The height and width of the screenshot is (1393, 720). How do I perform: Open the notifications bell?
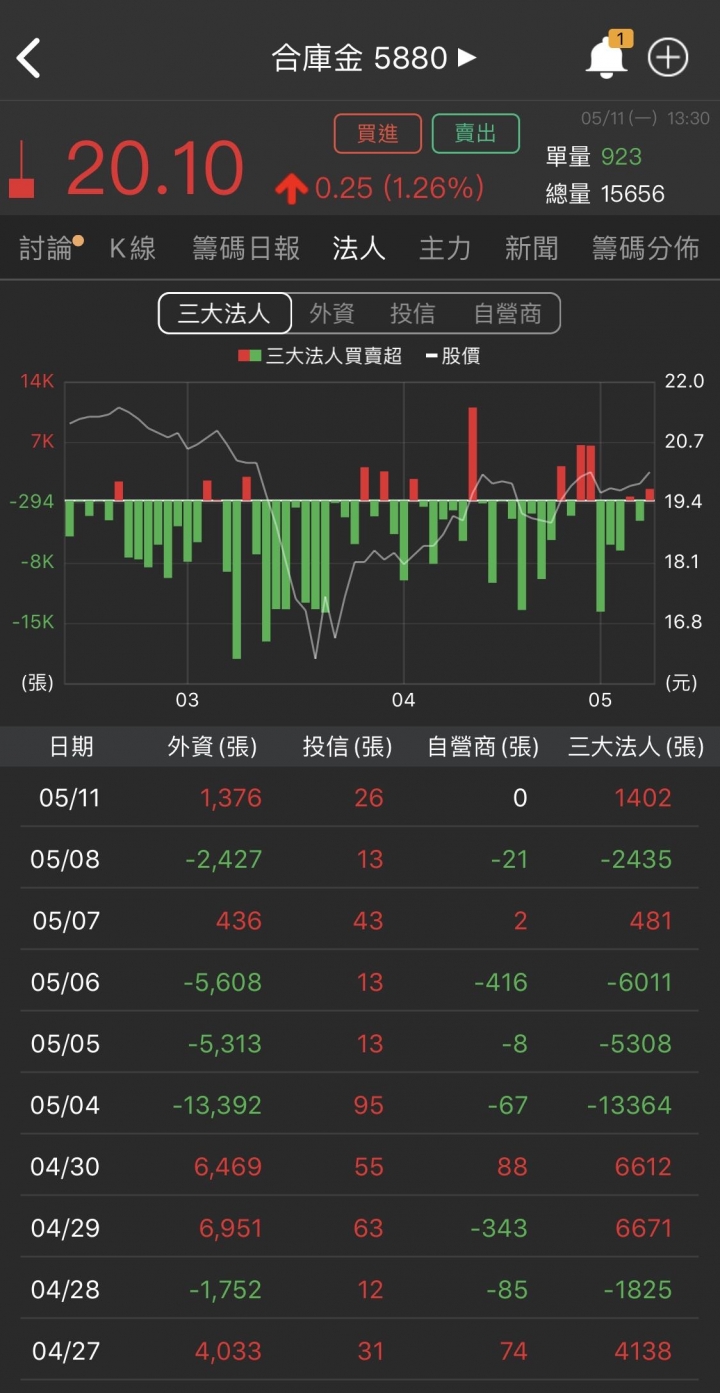[605, 59]
